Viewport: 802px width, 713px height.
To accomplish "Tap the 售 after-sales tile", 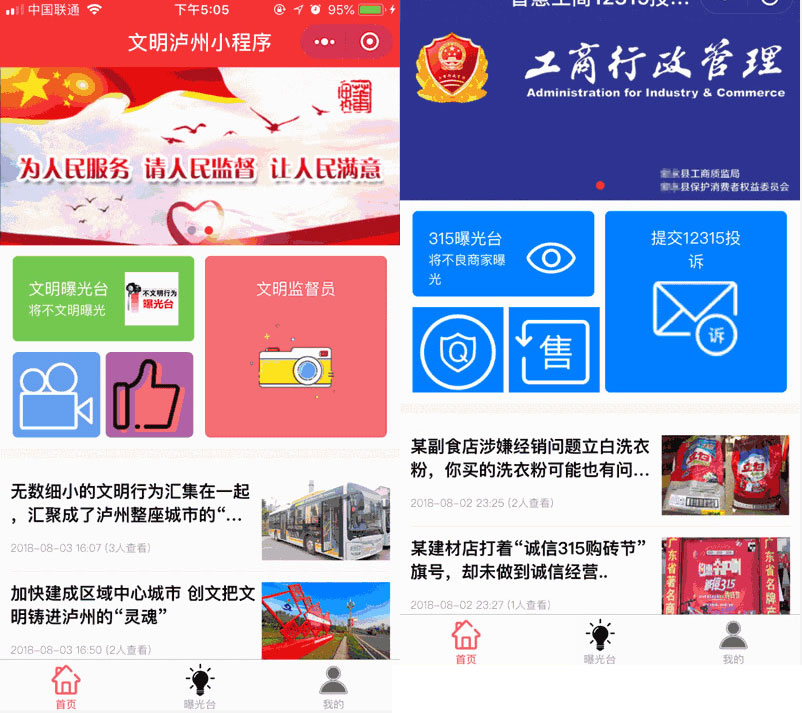I will pos(554,350).
